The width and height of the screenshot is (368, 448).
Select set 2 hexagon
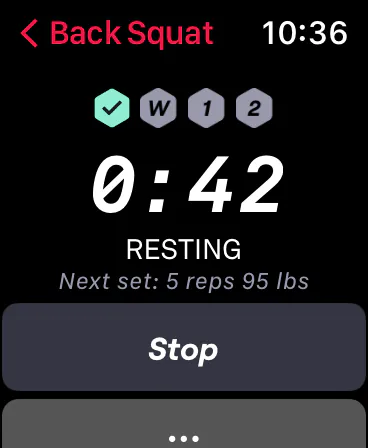(x=254, y=108)
